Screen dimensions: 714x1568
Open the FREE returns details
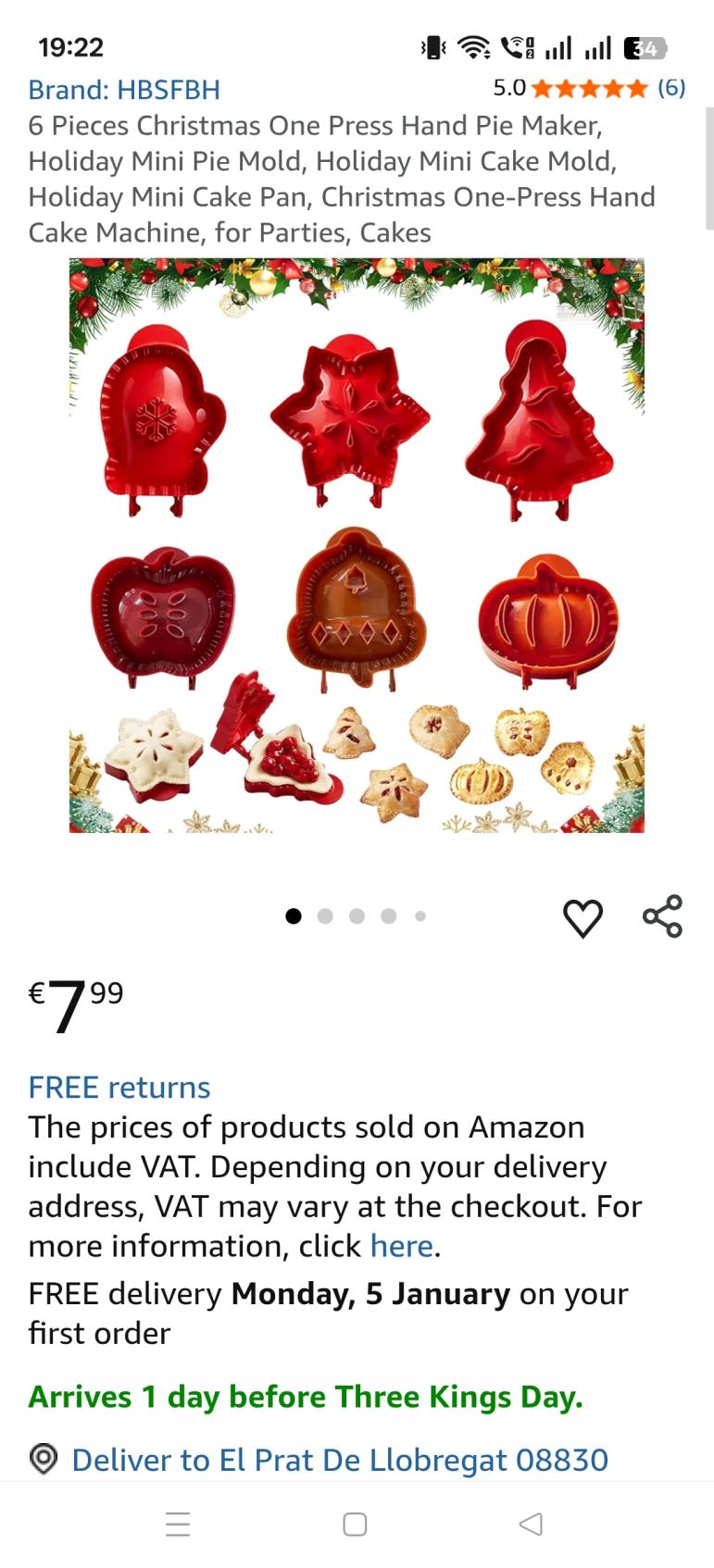119,1087
